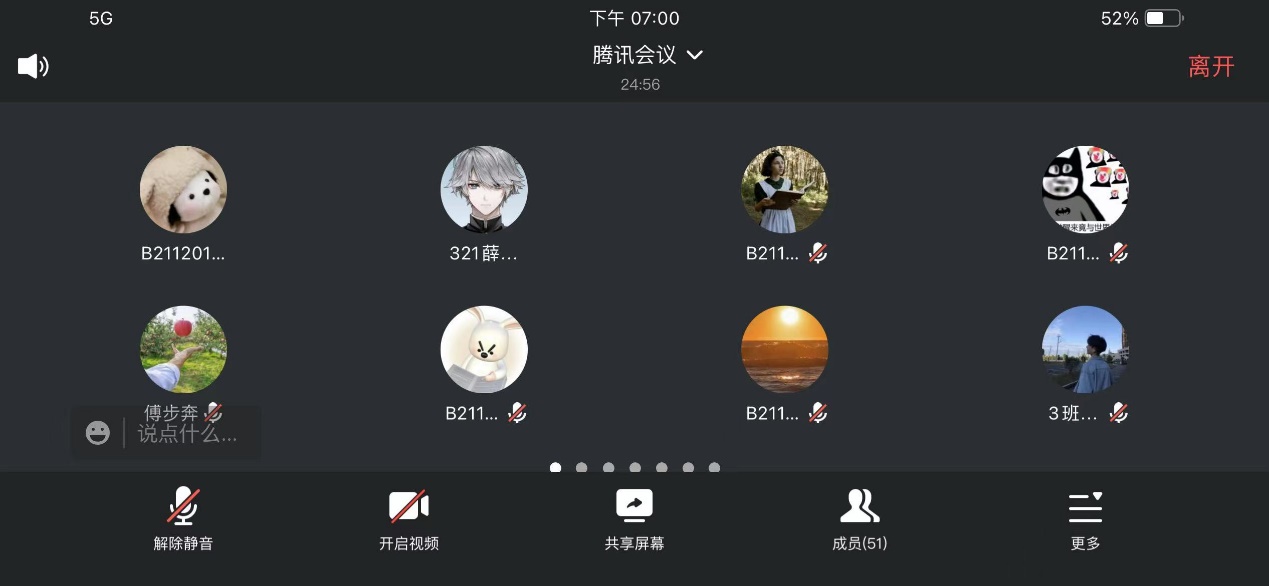
Task: Turn on camera with 开启视频
Action: pyautogui.click(x=408, y=518)
